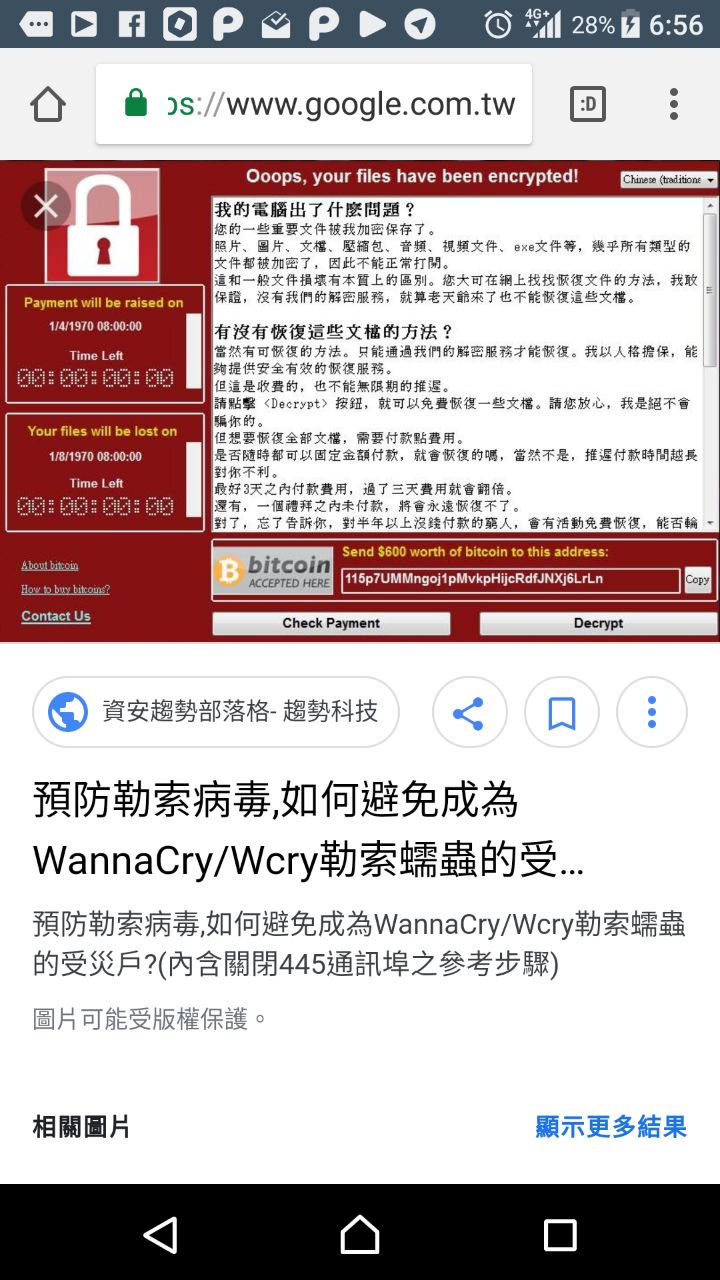Image resolution: width=720 pixels, height=1280 pixels.
Task: Open Chrome overflow menu
Action: [674, 104]
